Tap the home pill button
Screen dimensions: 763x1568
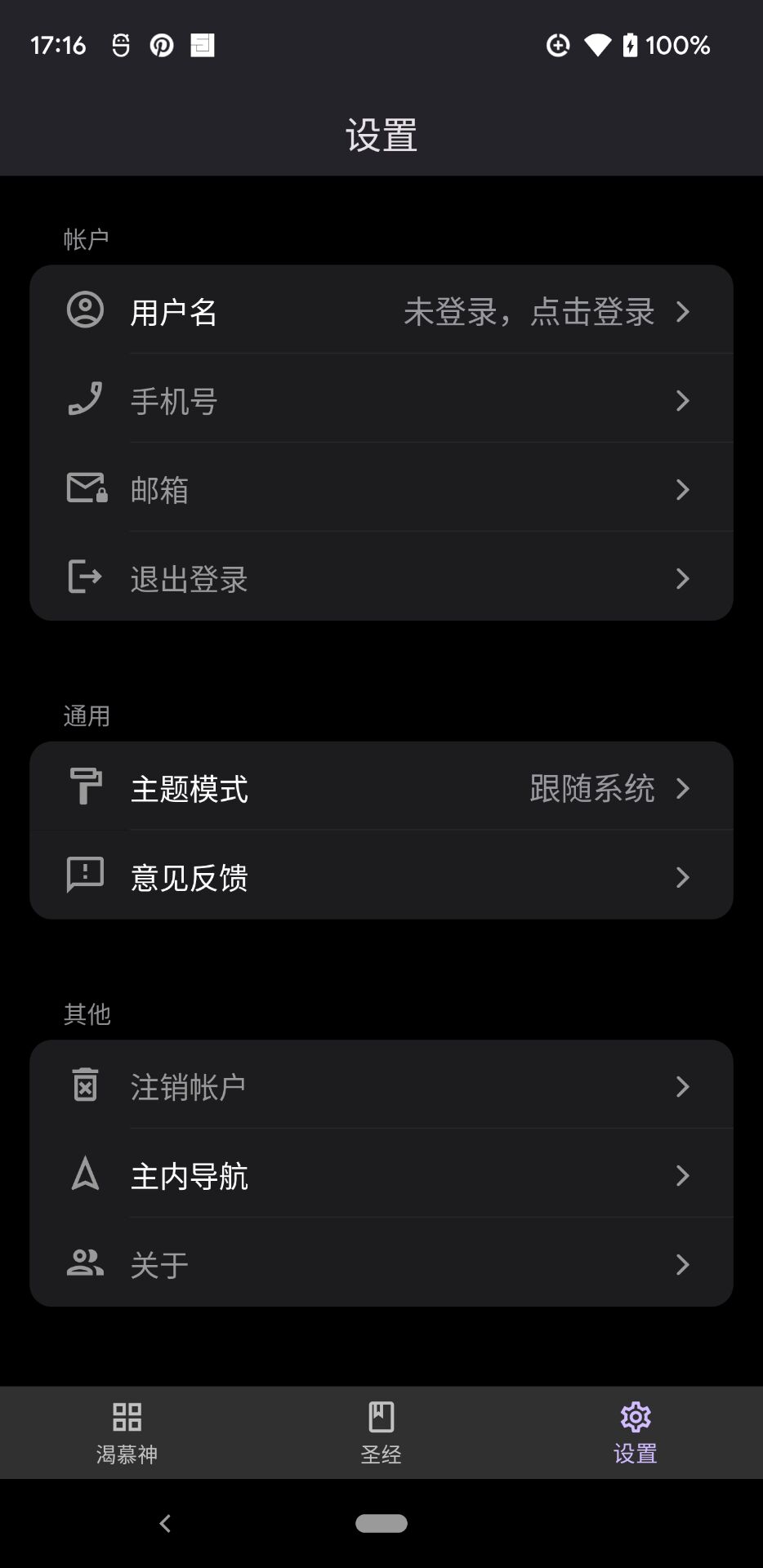(x=381, y=1523)
